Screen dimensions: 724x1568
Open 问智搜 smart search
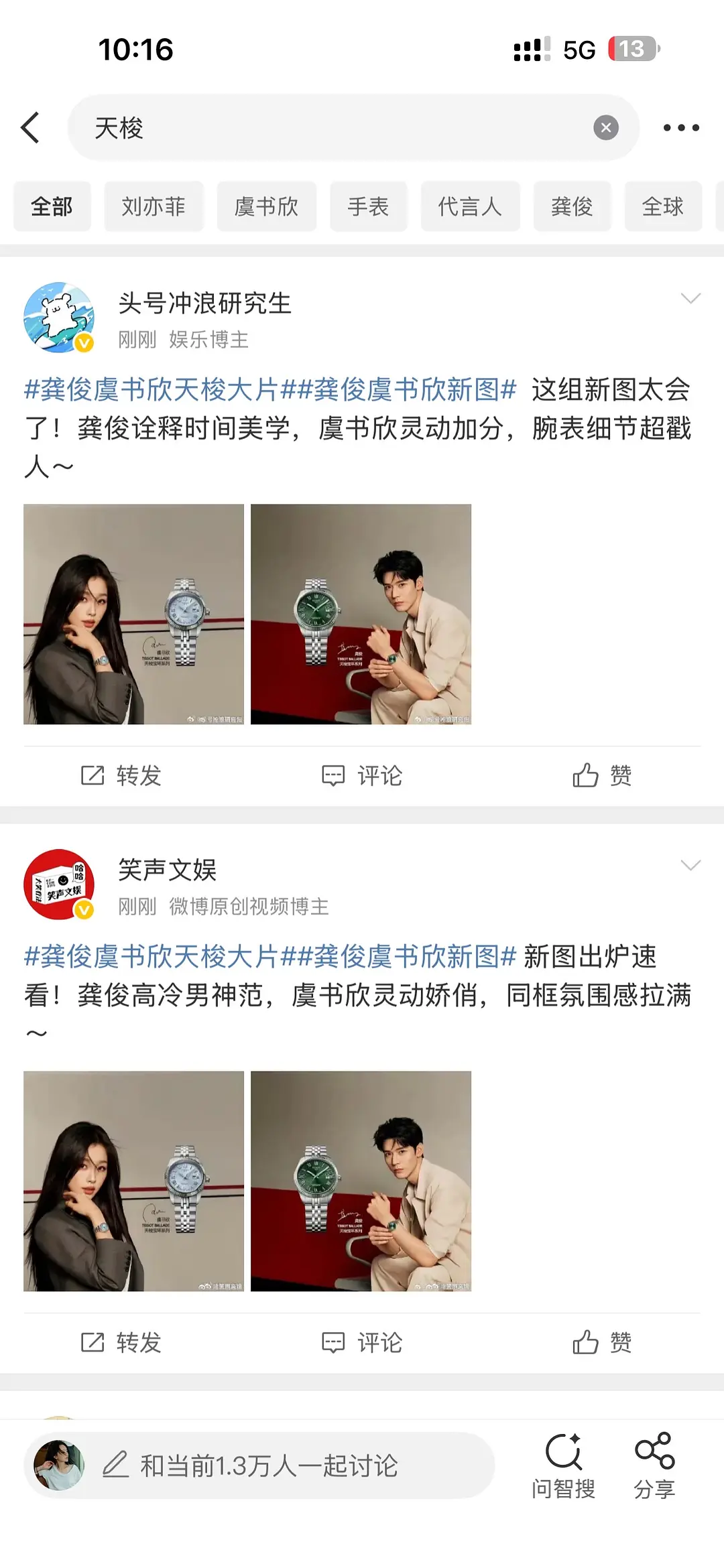pyautogui.click(x=563, y=1465)
